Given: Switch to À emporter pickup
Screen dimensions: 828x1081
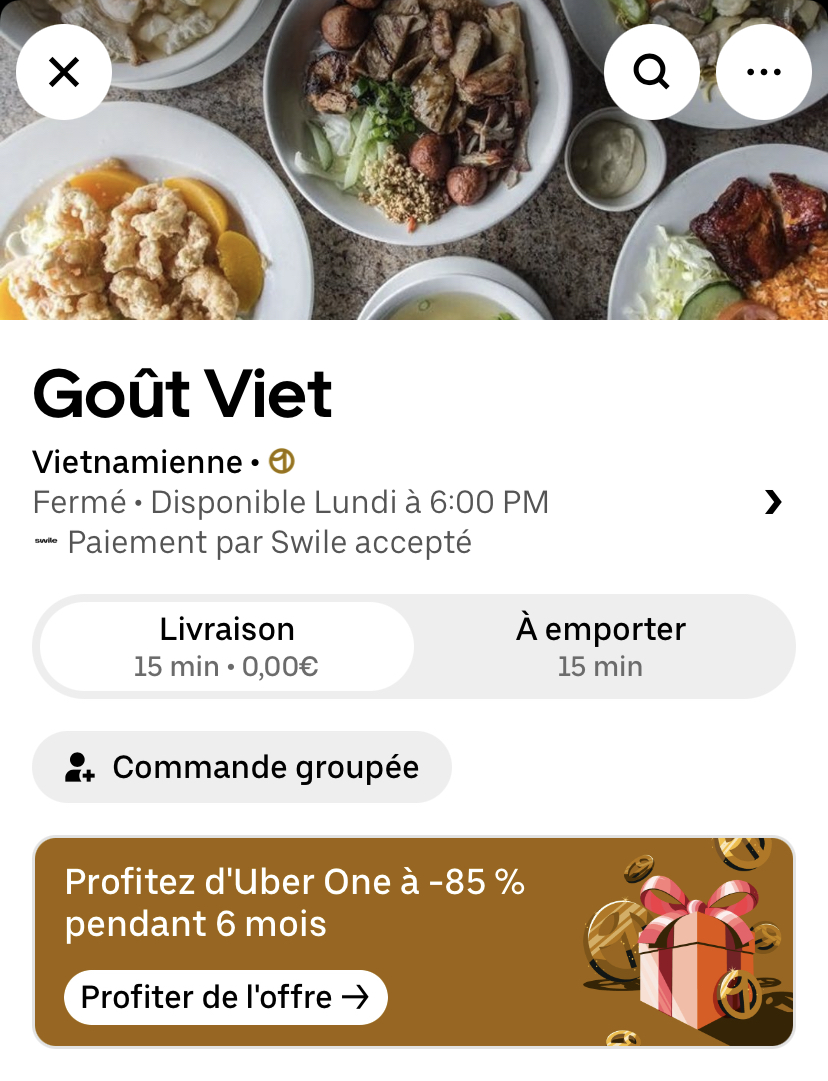Looking at the screenshot, I should [x=601, y=646].
